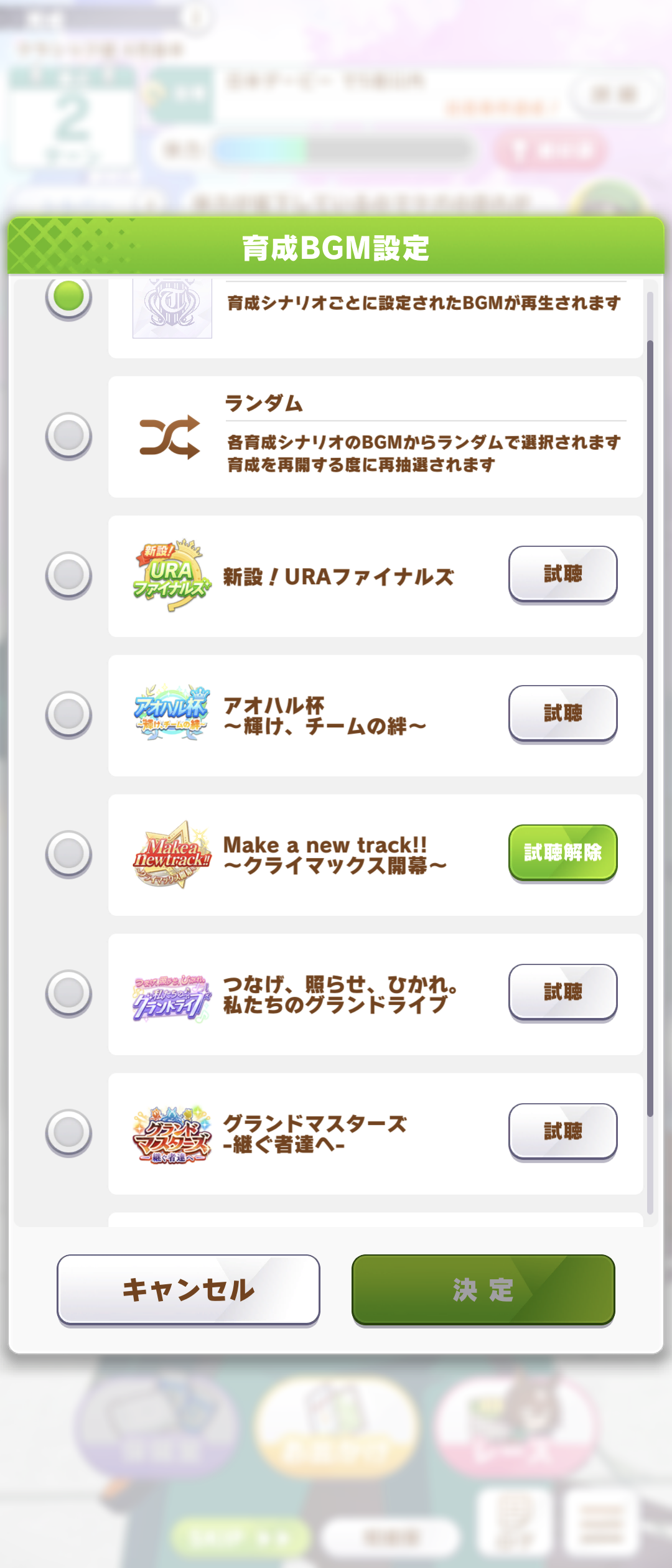The image size is (672, 1568).
Task: Cancel with the キャンセル button
Action: [188, 1289]
